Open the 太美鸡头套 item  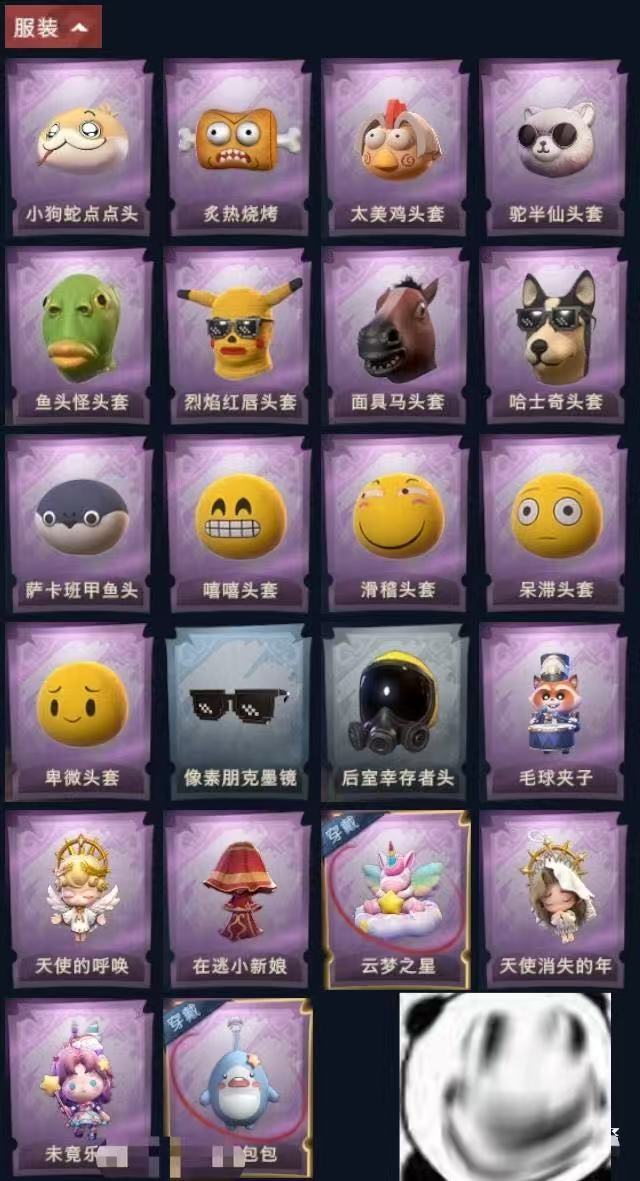pos(397,148)
